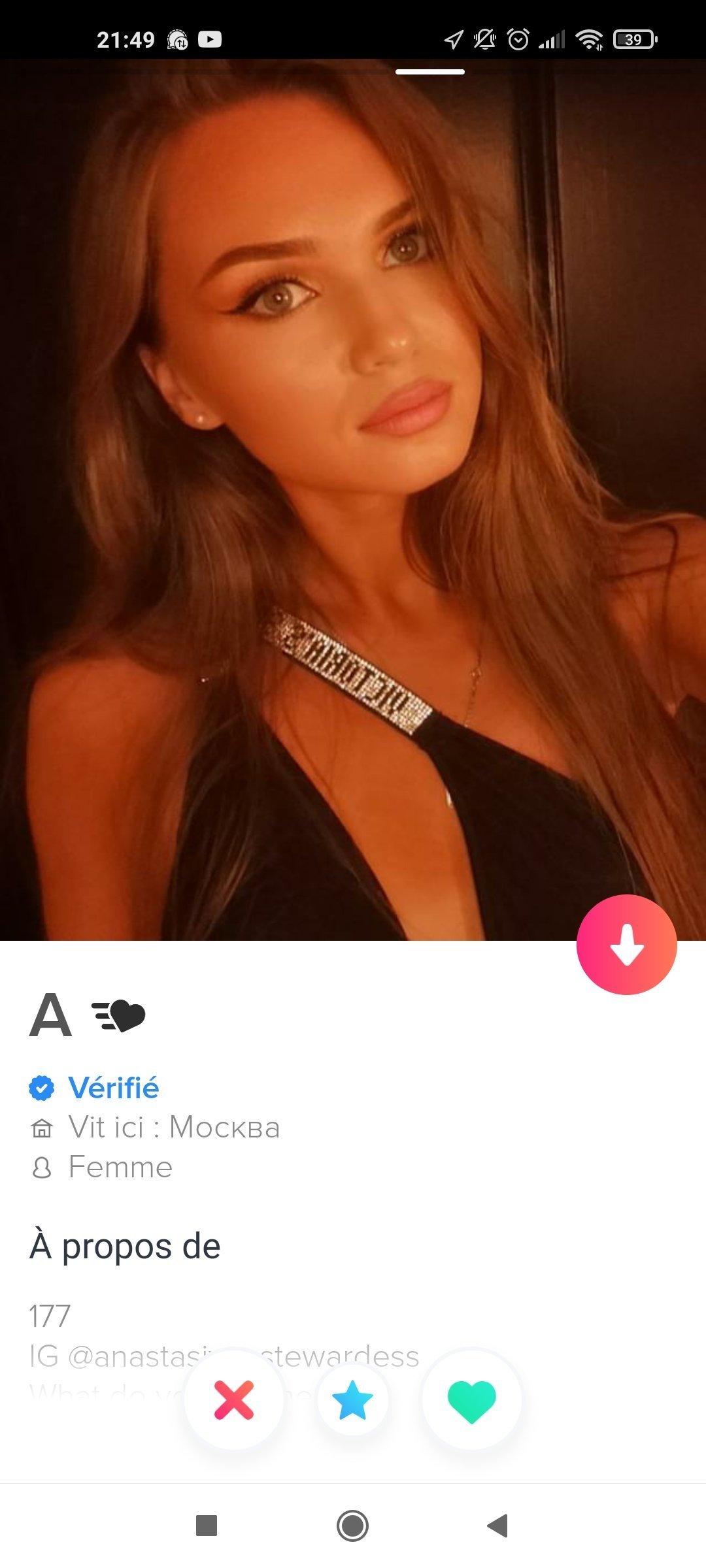Reject profile with the red X
This screenshot has height=1568, width=706.
point(233,1399)
